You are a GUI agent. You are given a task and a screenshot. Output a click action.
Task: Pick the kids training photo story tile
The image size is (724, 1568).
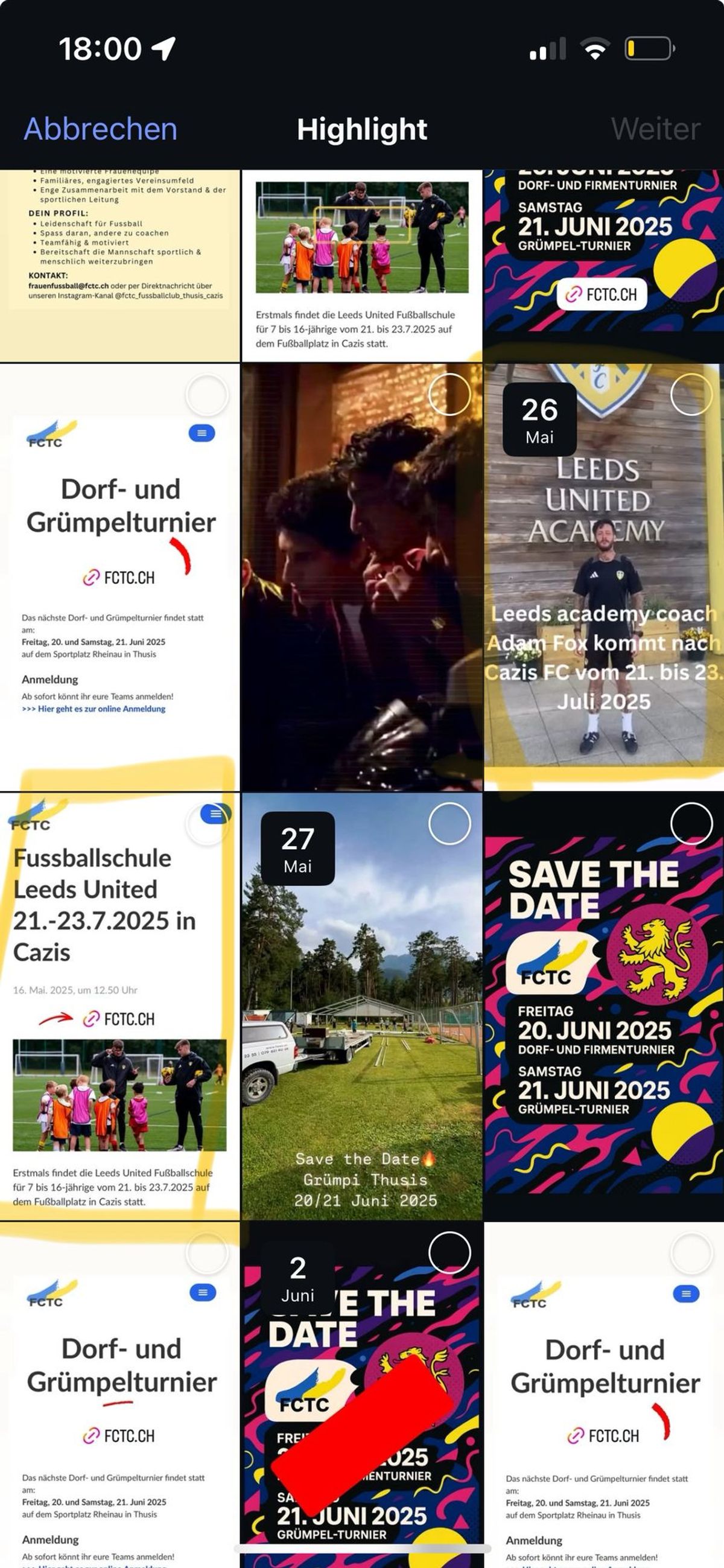point(361,265)
